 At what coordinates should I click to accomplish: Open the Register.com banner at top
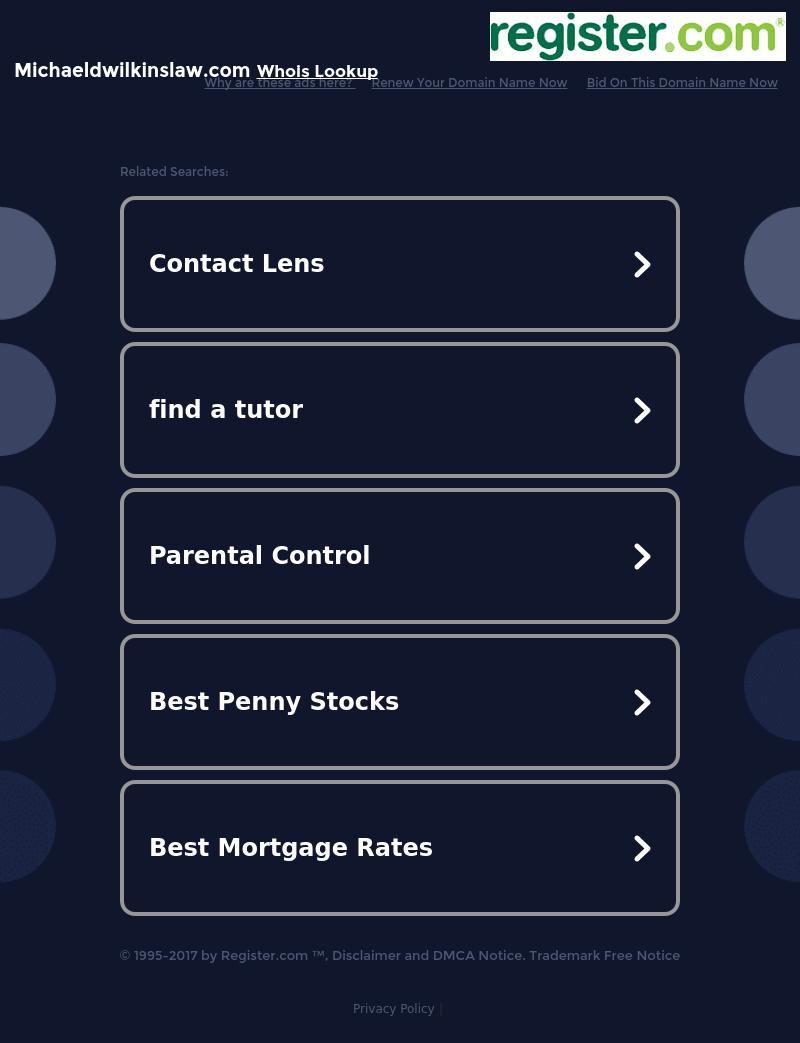pyautogui.click(x=637, y=37)
